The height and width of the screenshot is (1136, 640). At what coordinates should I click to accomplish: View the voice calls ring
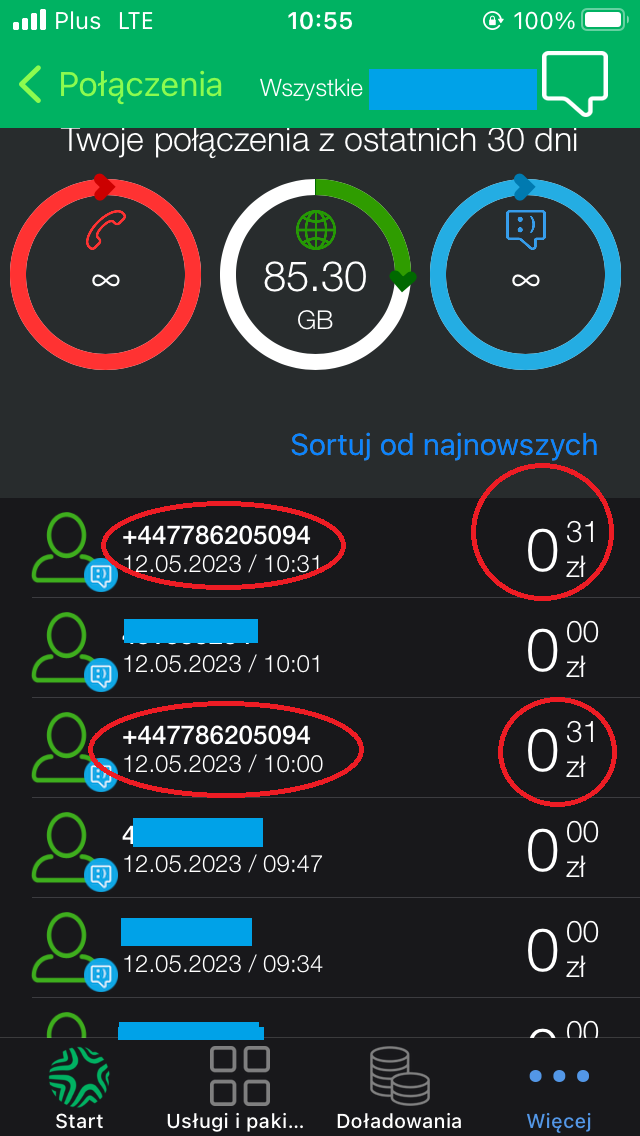tap(105, 274)
